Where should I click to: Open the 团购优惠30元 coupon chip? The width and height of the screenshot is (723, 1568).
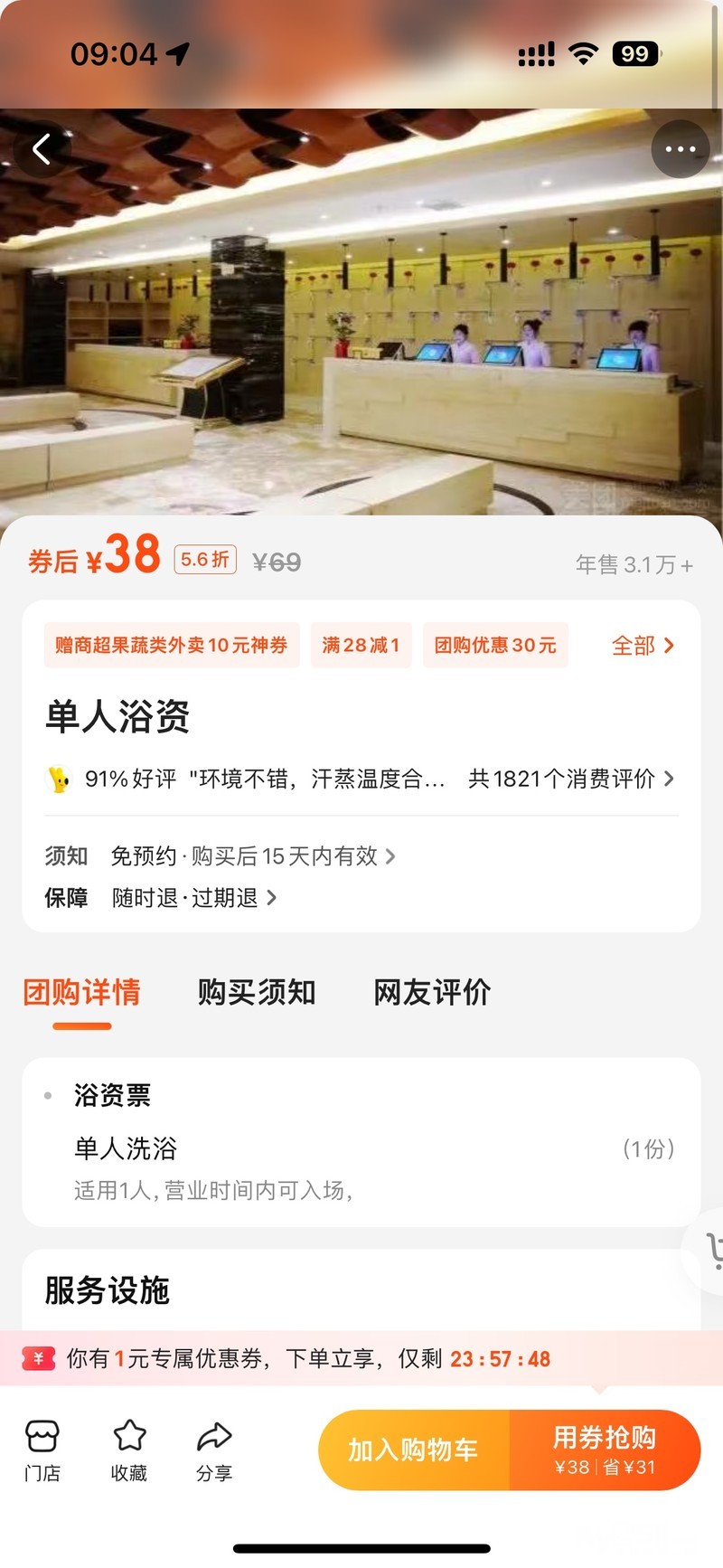click(x=495, y=646)
